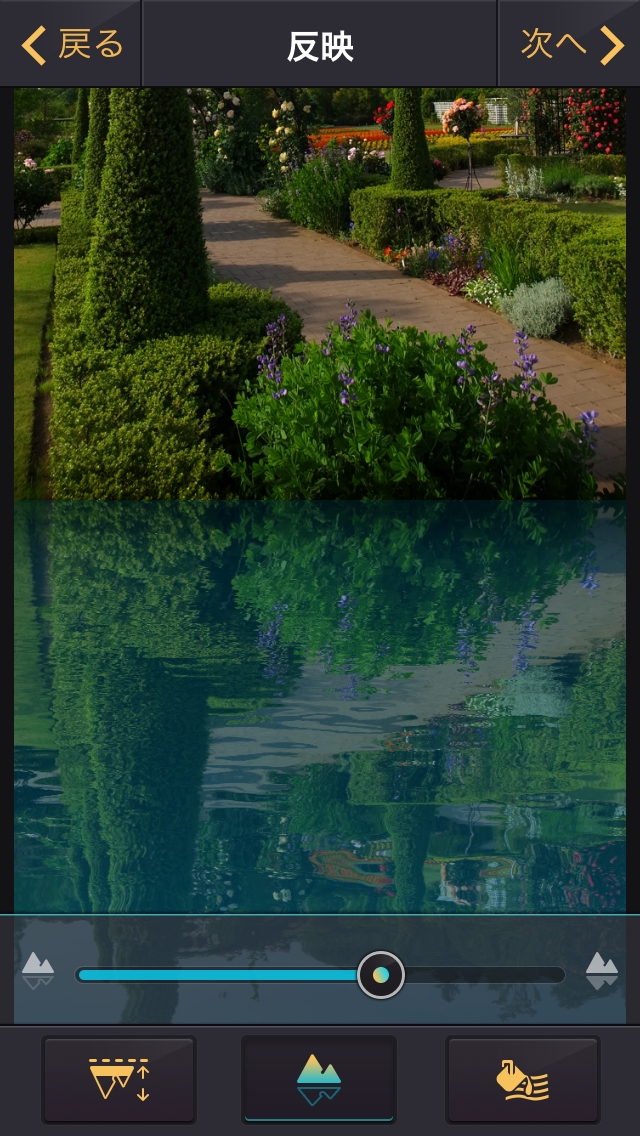Tap the strong reflection icon right of slider

tap(601, 970)
